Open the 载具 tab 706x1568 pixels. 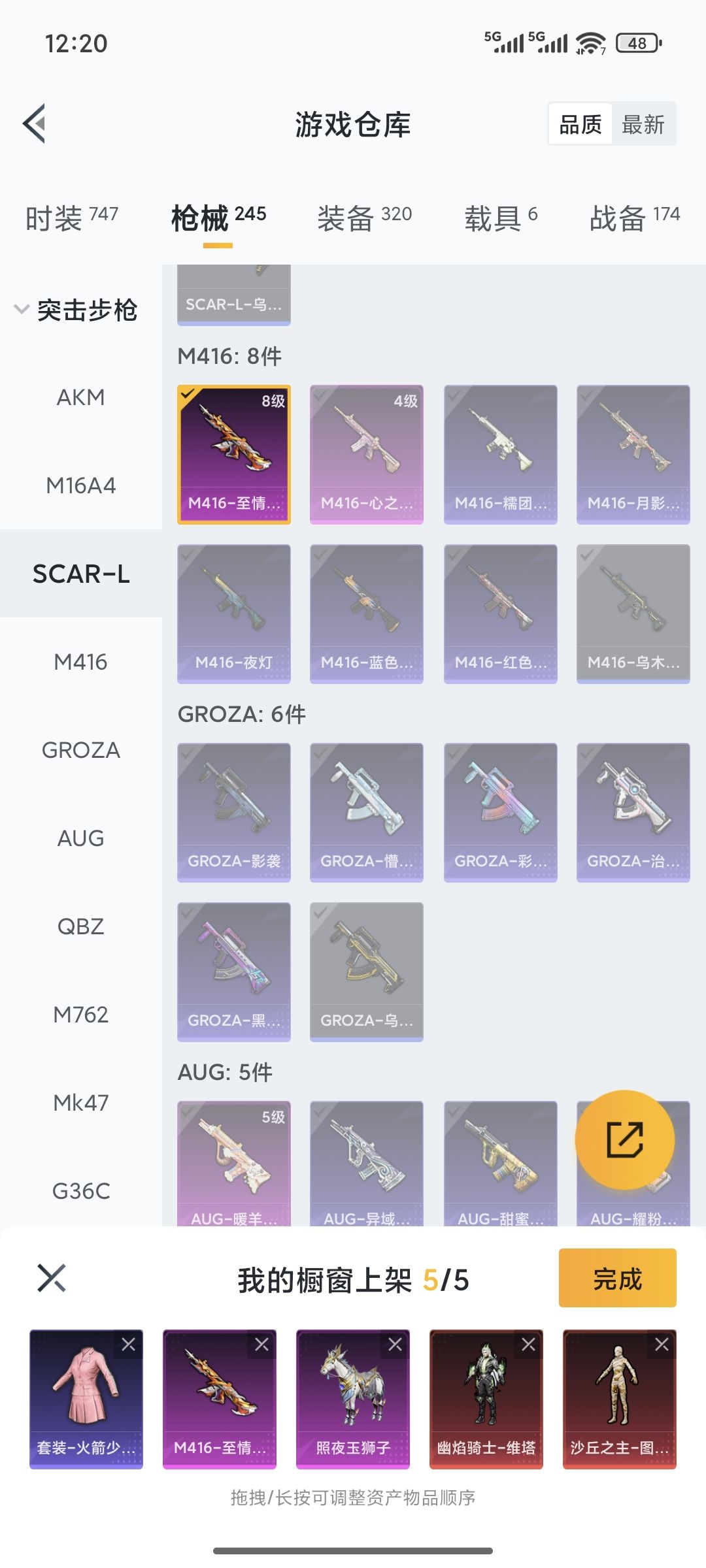click(x=501, y=218)
